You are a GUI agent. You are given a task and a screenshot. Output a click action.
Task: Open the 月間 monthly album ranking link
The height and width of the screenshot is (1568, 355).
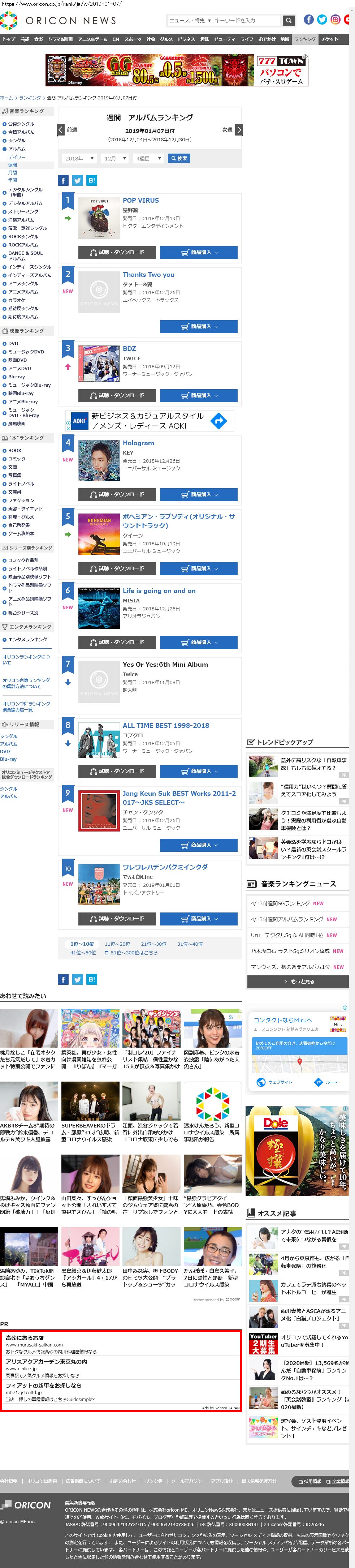13,173
